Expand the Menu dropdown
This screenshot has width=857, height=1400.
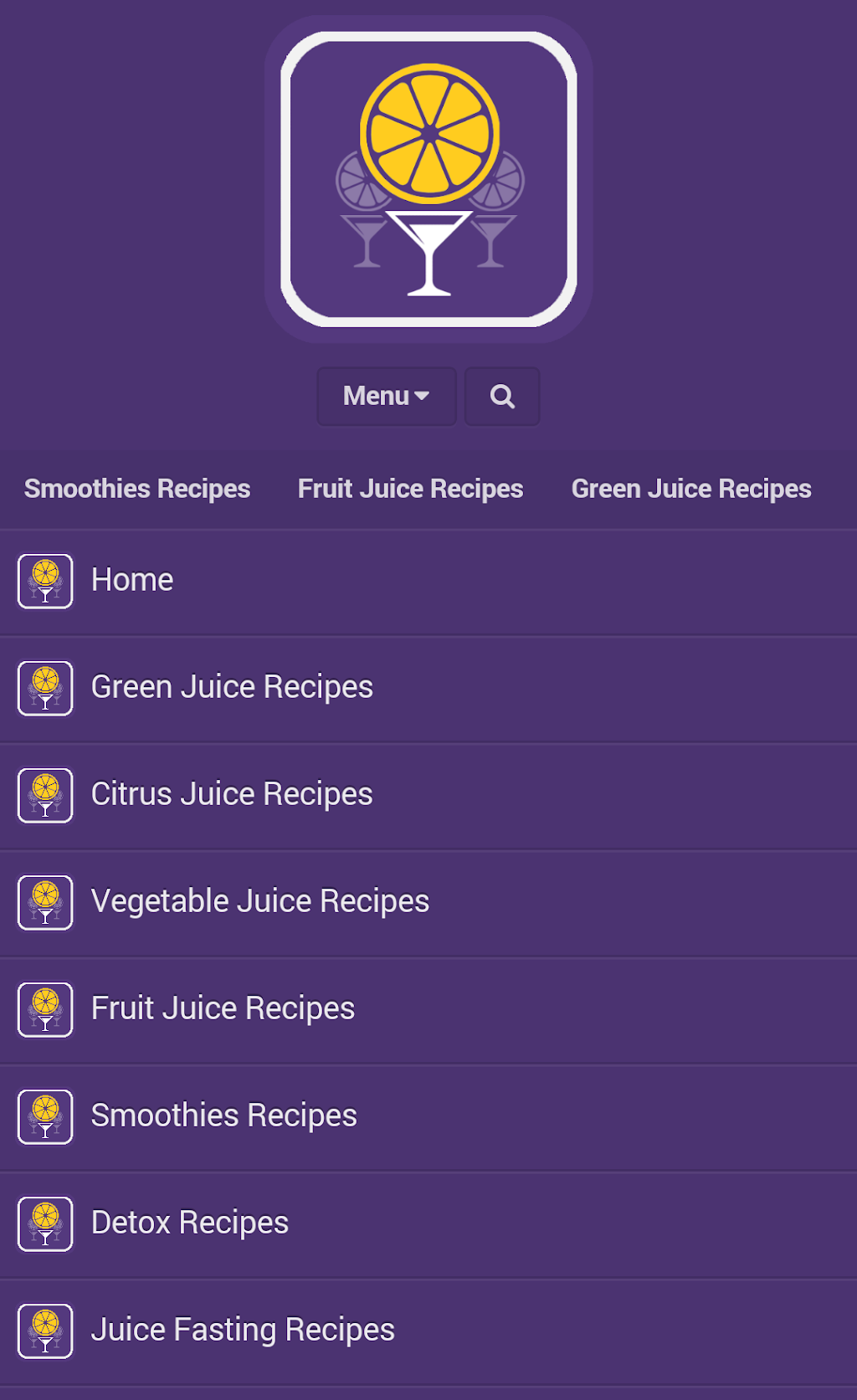(x=386, y=397)
